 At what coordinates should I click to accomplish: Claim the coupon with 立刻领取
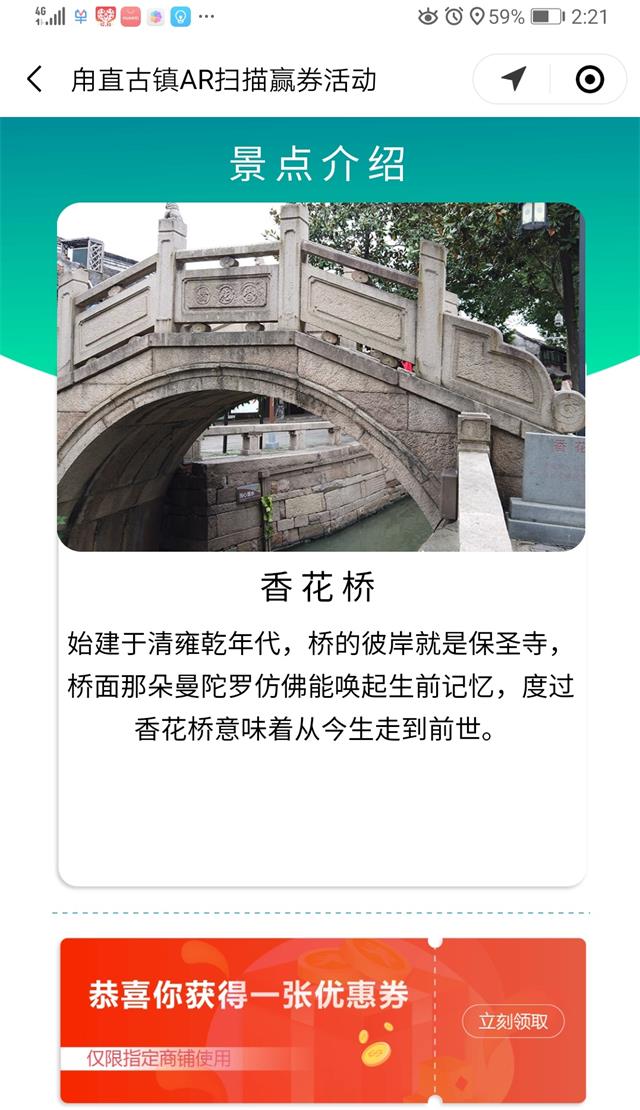(513, 1021)
